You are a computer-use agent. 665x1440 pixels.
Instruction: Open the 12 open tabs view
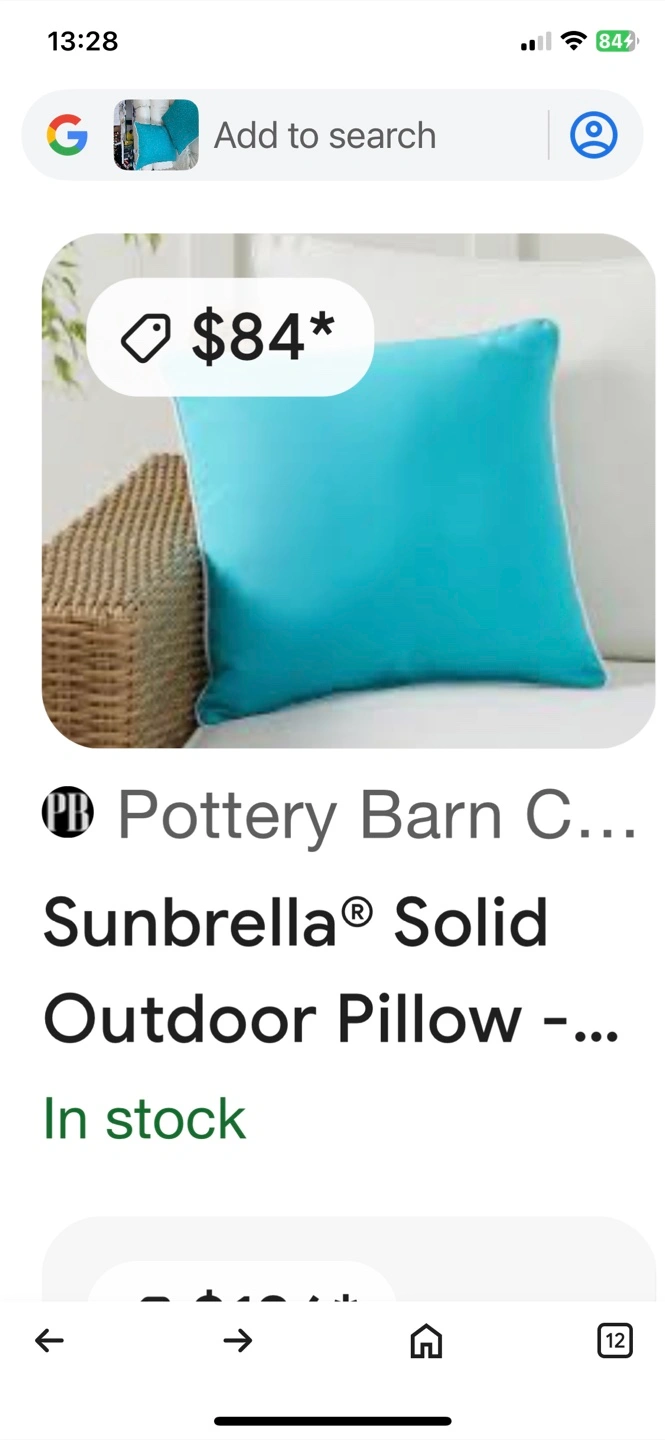(x=614, y=1341)
